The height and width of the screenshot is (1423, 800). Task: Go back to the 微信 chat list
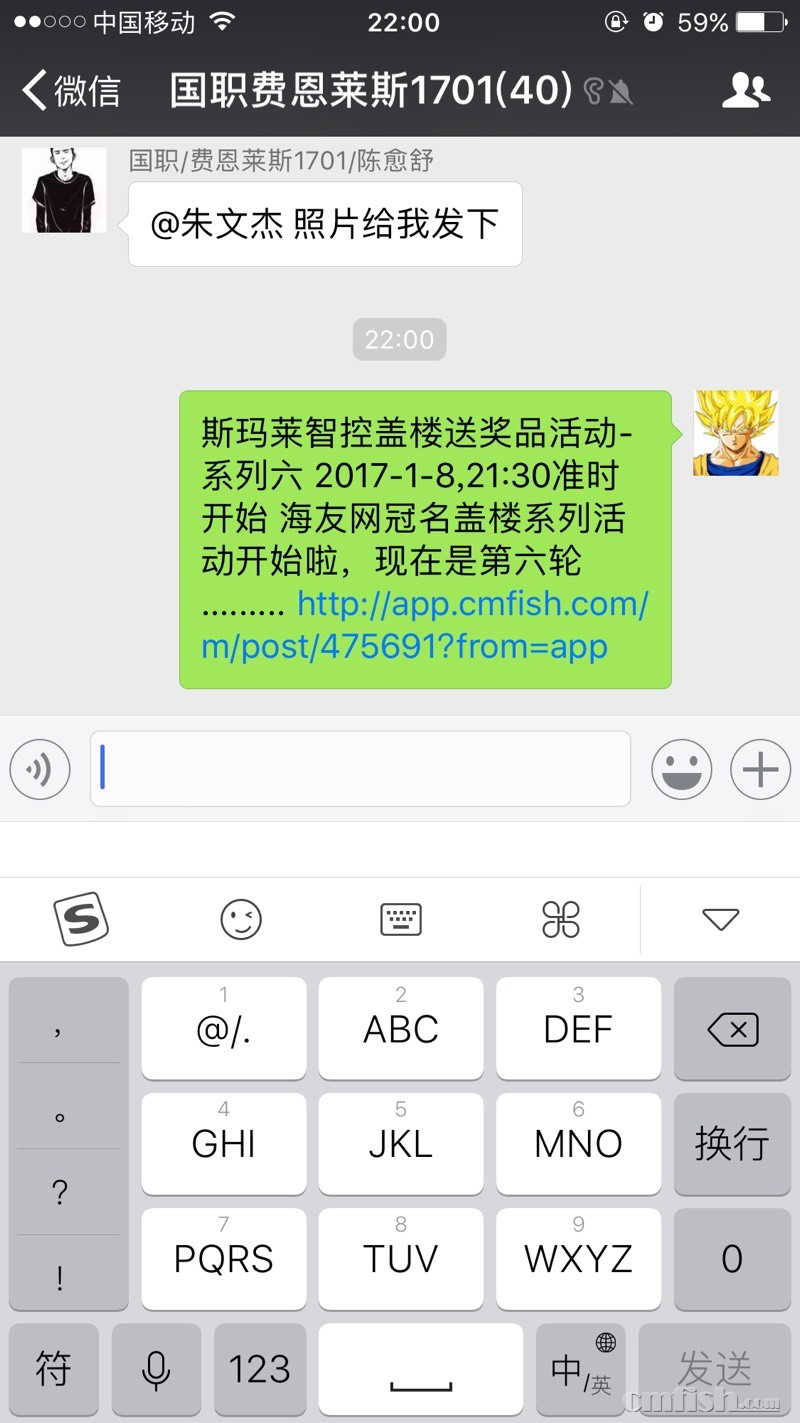tap(70, 90)
